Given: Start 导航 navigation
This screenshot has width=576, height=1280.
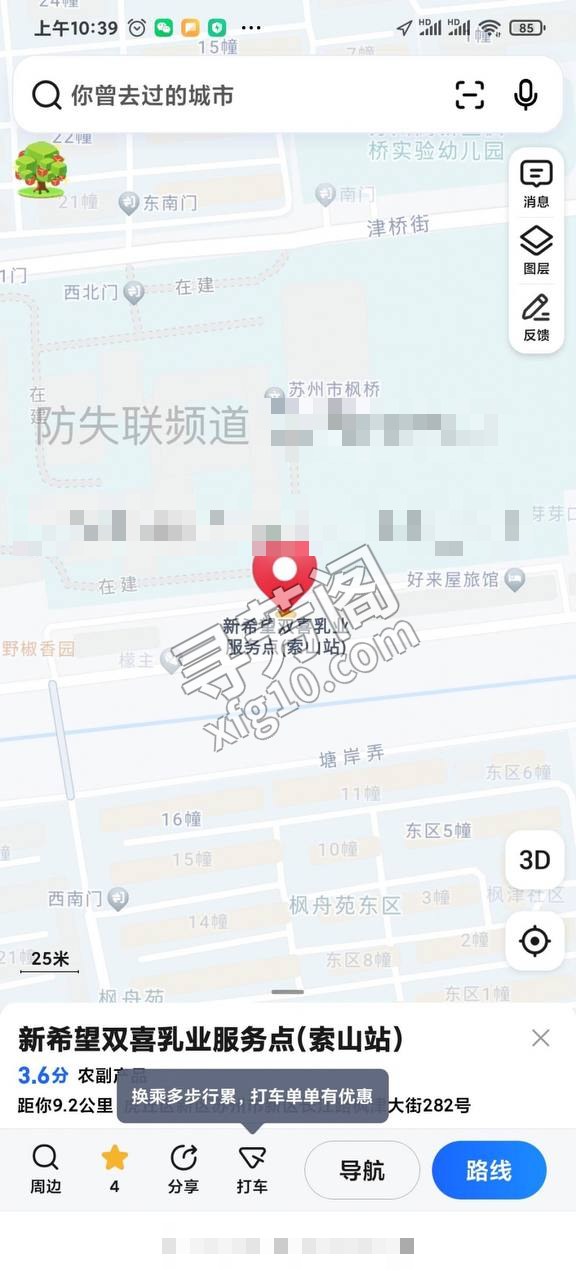Looking at the screenshot, I should [362, 1170].
